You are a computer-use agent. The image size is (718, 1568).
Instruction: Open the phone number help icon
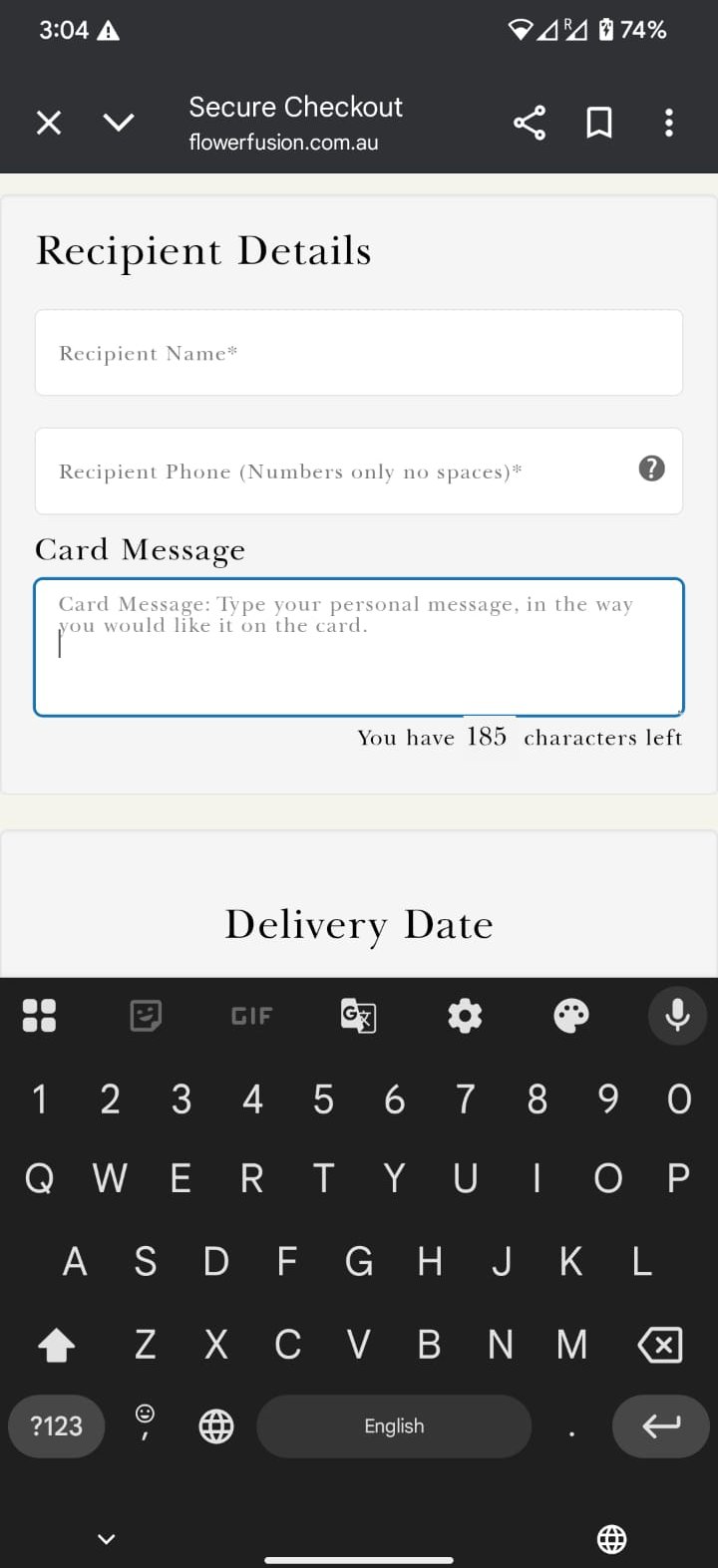click(x=651, y=469)
